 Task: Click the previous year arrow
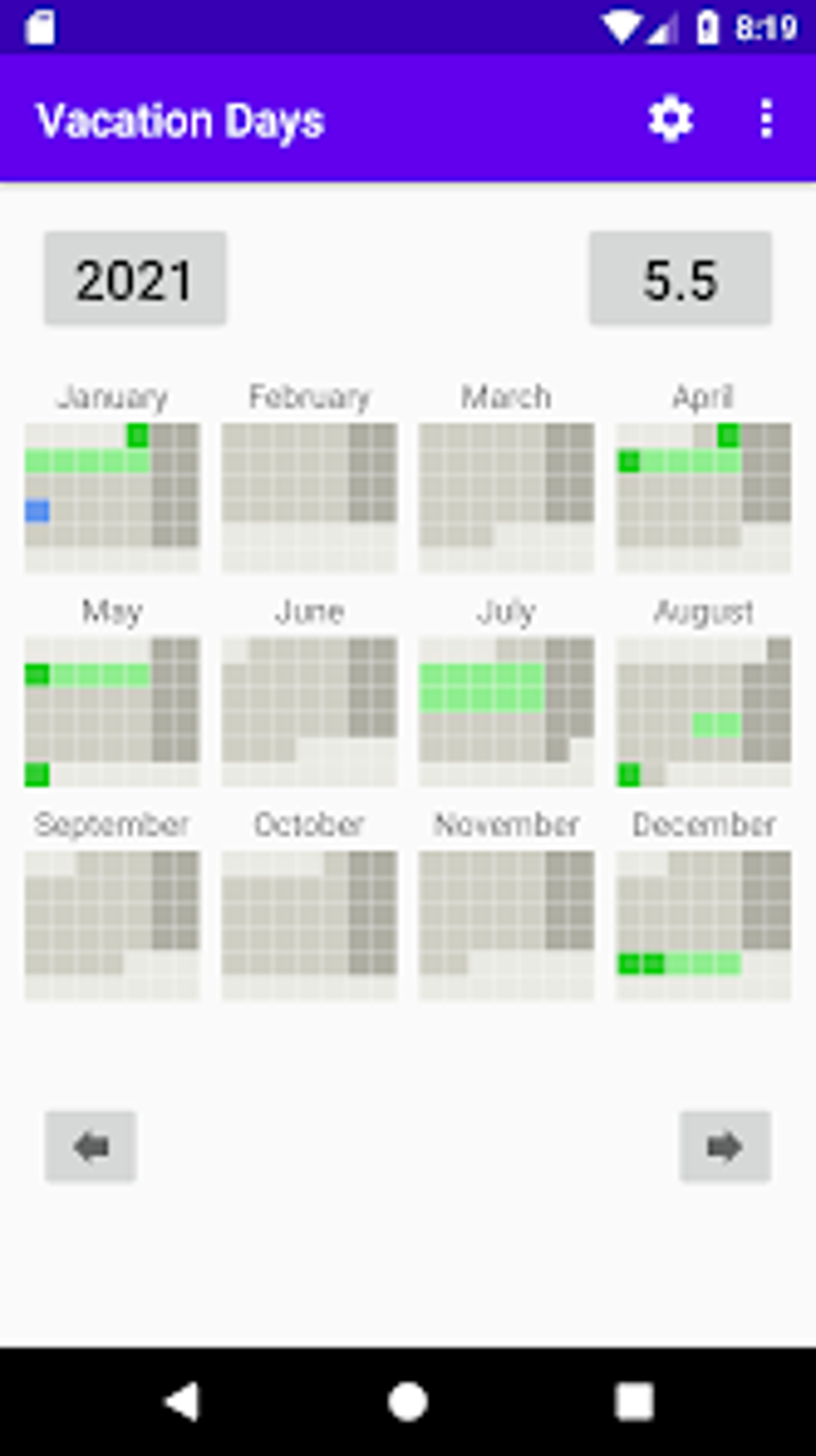(x=90, y=1148)
